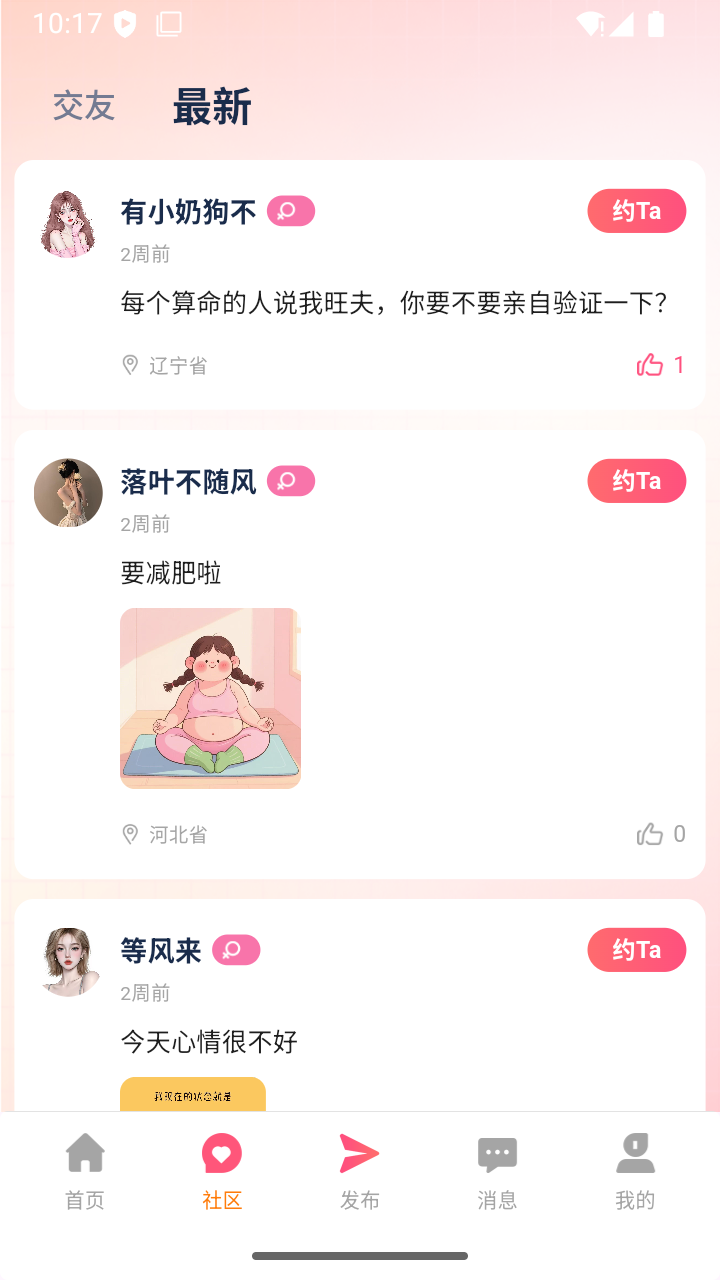
Task: Tap the gender badge beside 等风来
Action: click(237, 949)
